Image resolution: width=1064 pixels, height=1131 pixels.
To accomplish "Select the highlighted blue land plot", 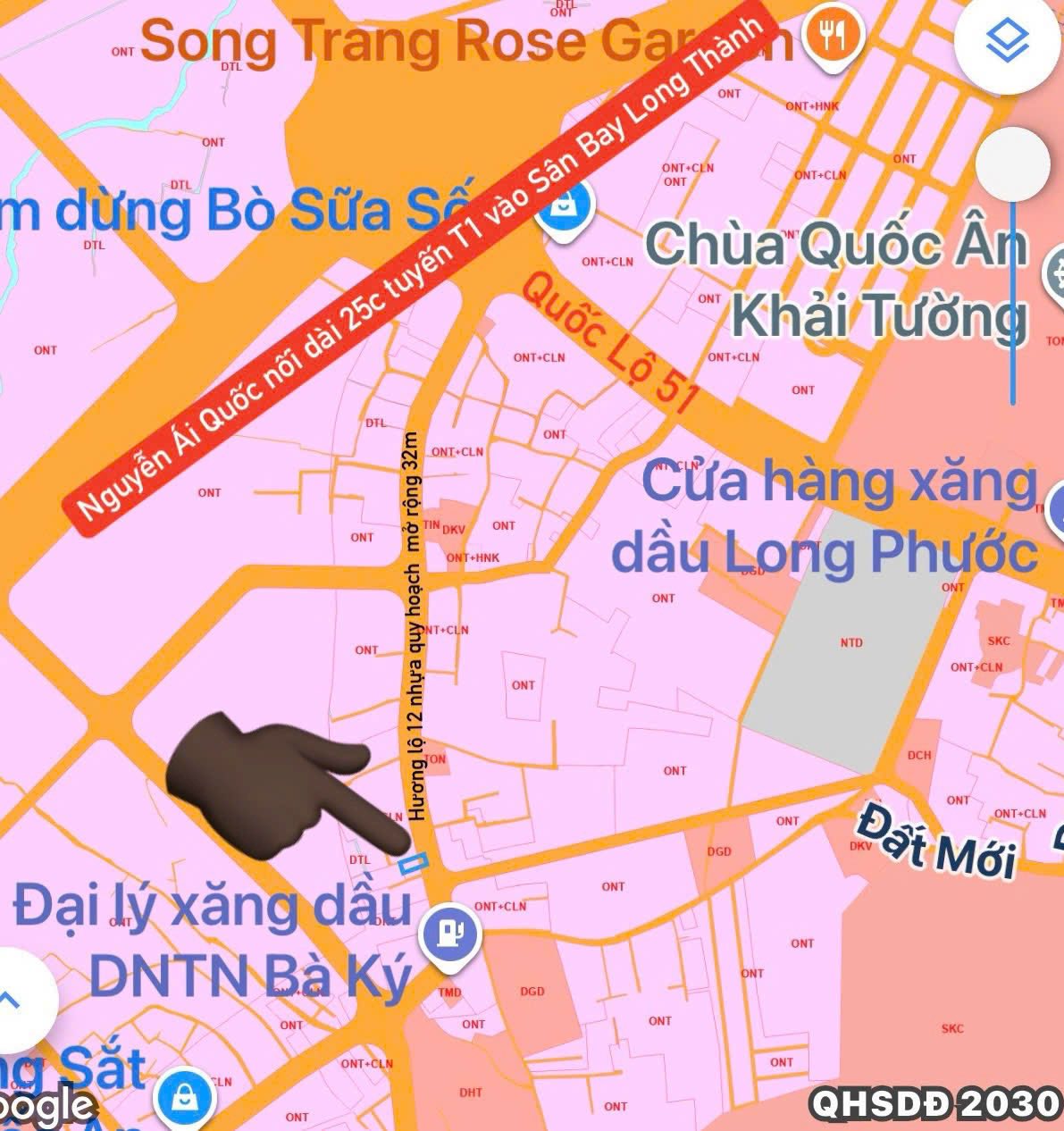I will (413, 864).
